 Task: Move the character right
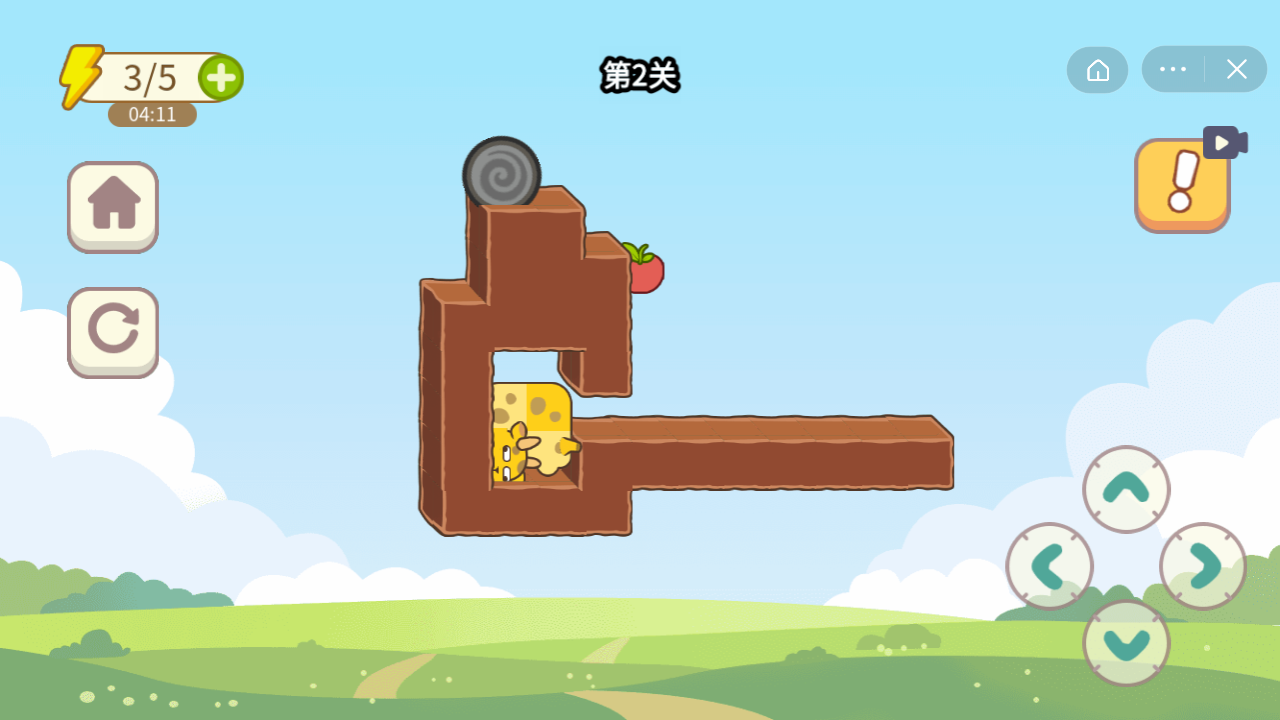pos(1203,566)
